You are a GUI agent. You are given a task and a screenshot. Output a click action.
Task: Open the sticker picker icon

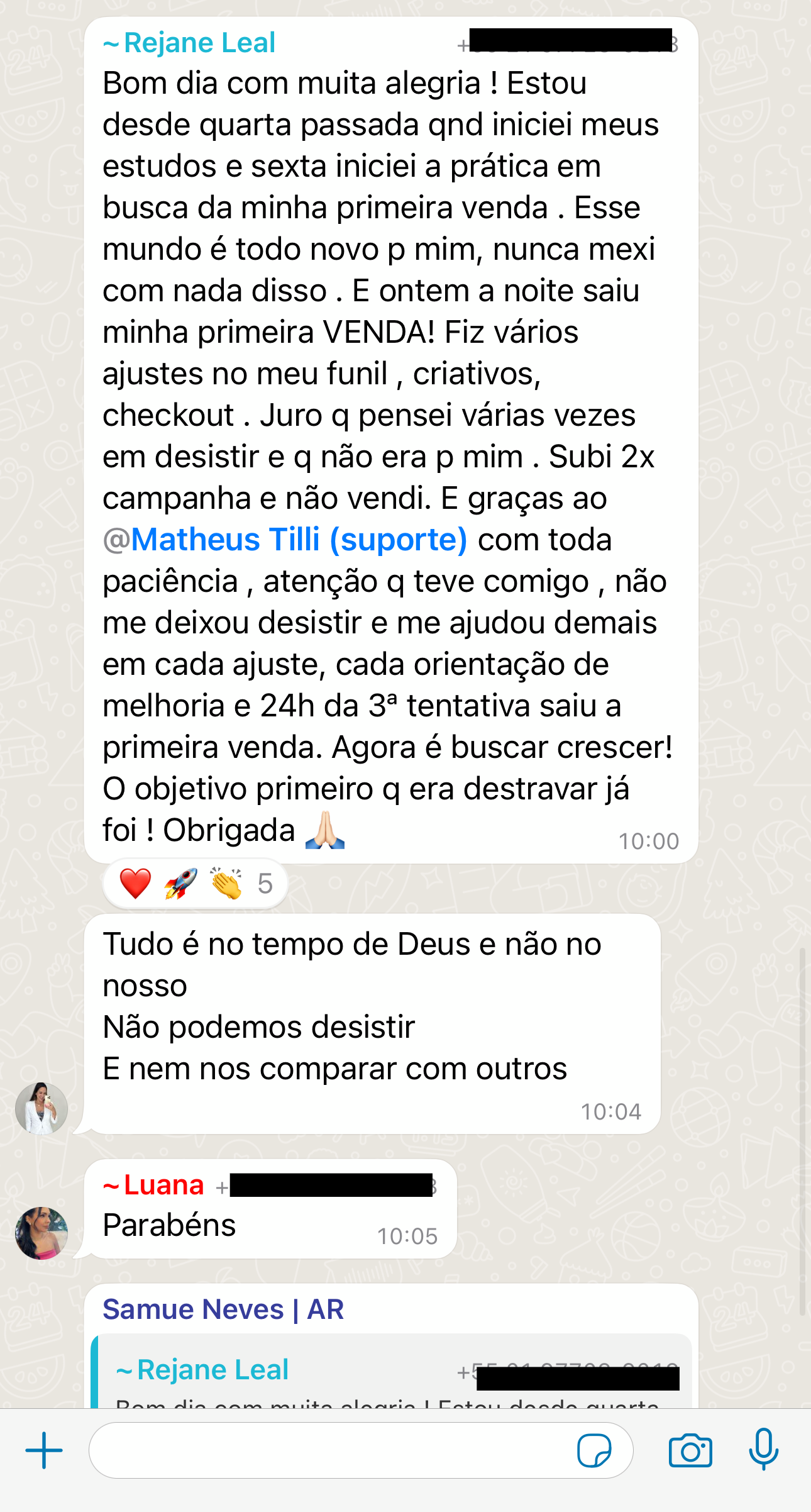pyautogui.click(x=593, y=1450)
